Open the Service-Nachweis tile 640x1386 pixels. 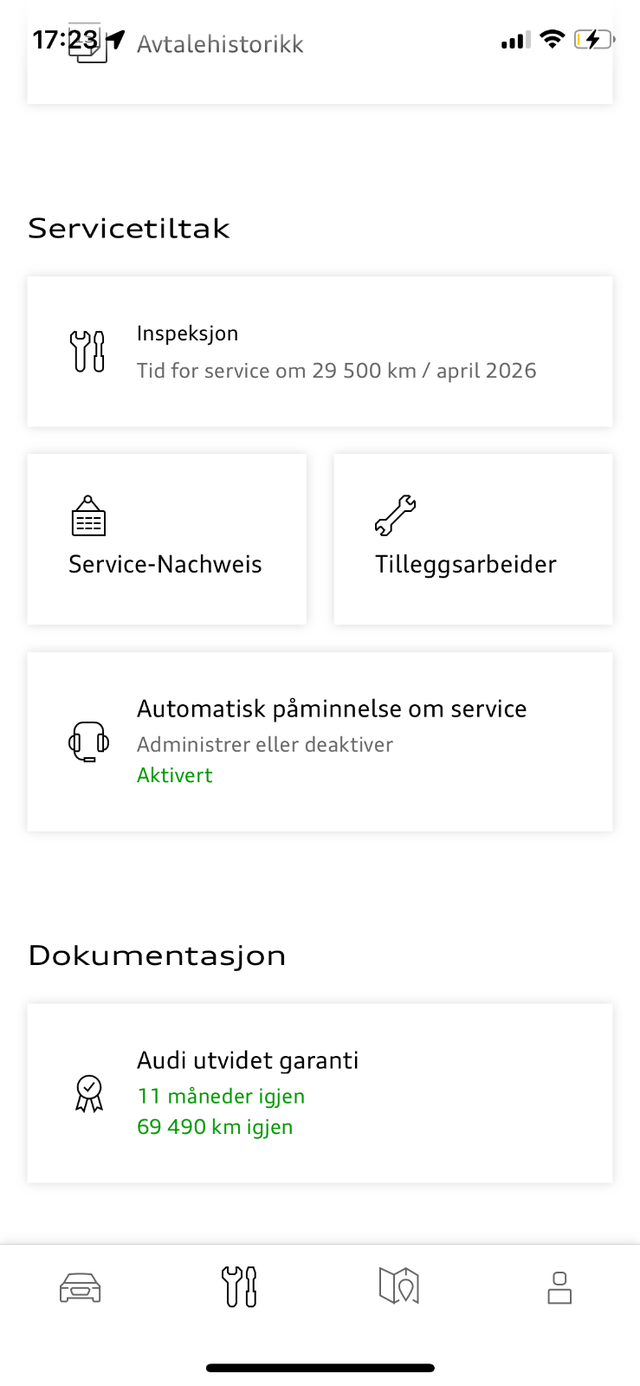point(167,539)
